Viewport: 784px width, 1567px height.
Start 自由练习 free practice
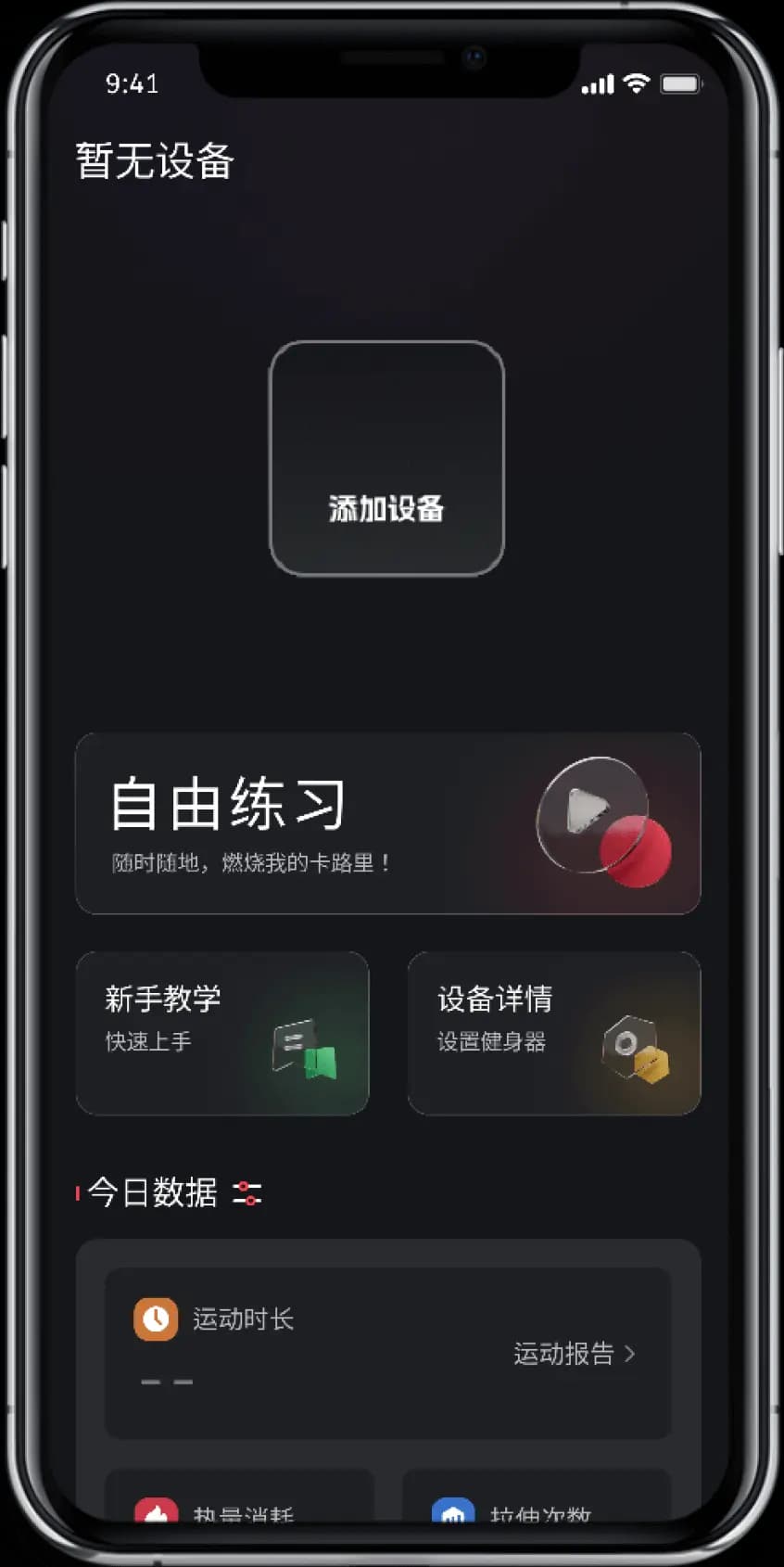click(x=387, y=823)
